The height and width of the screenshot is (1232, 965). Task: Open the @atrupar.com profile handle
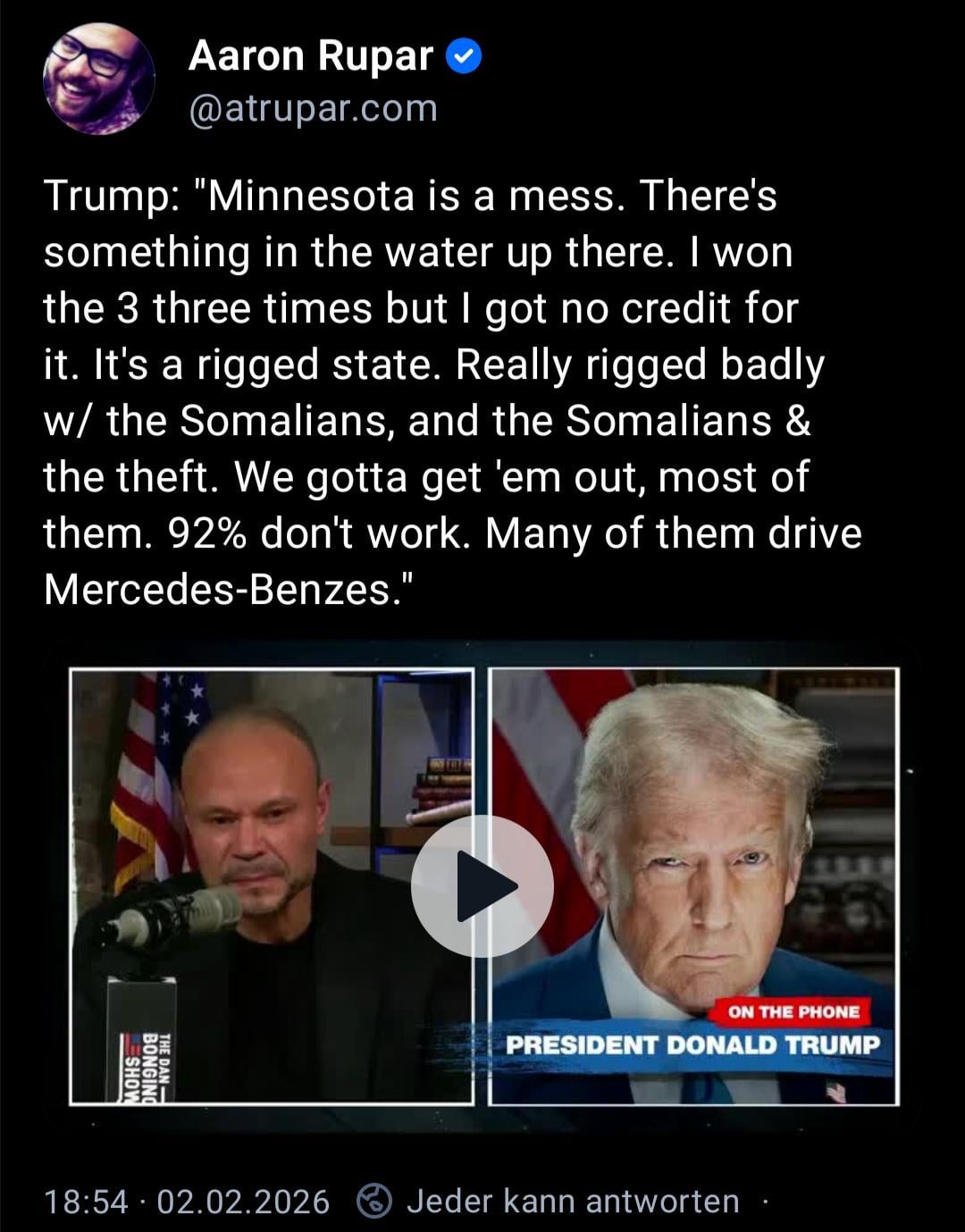click(313, 109)
